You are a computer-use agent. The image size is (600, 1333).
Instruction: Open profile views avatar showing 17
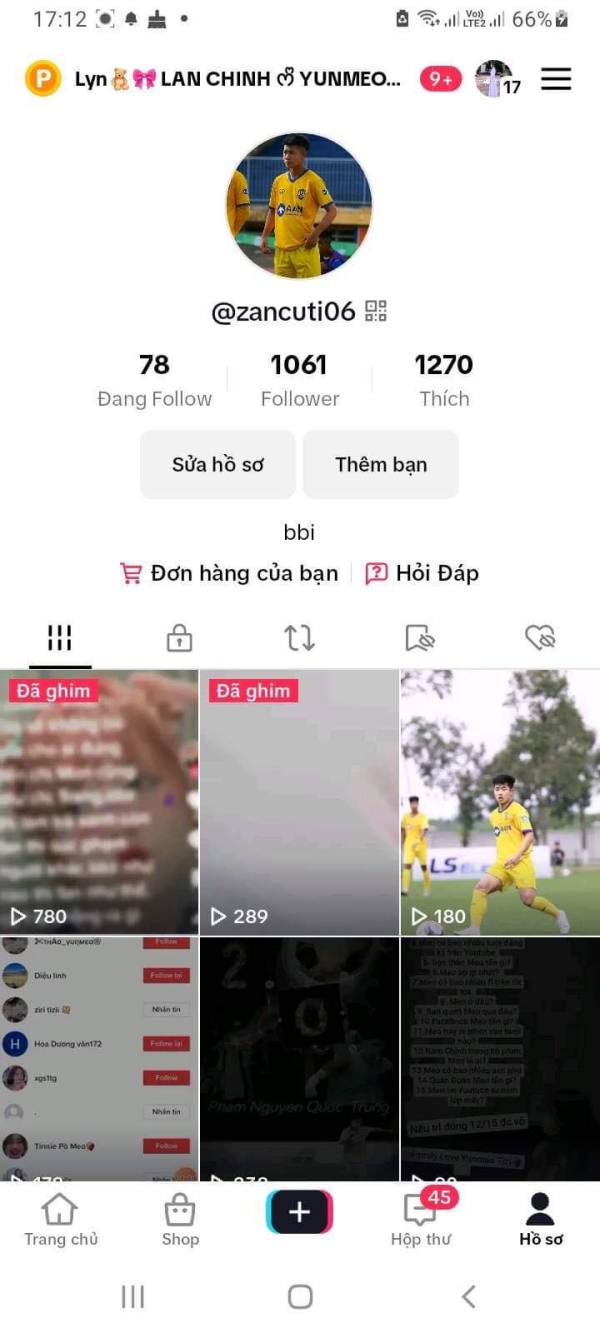point(495,79)
